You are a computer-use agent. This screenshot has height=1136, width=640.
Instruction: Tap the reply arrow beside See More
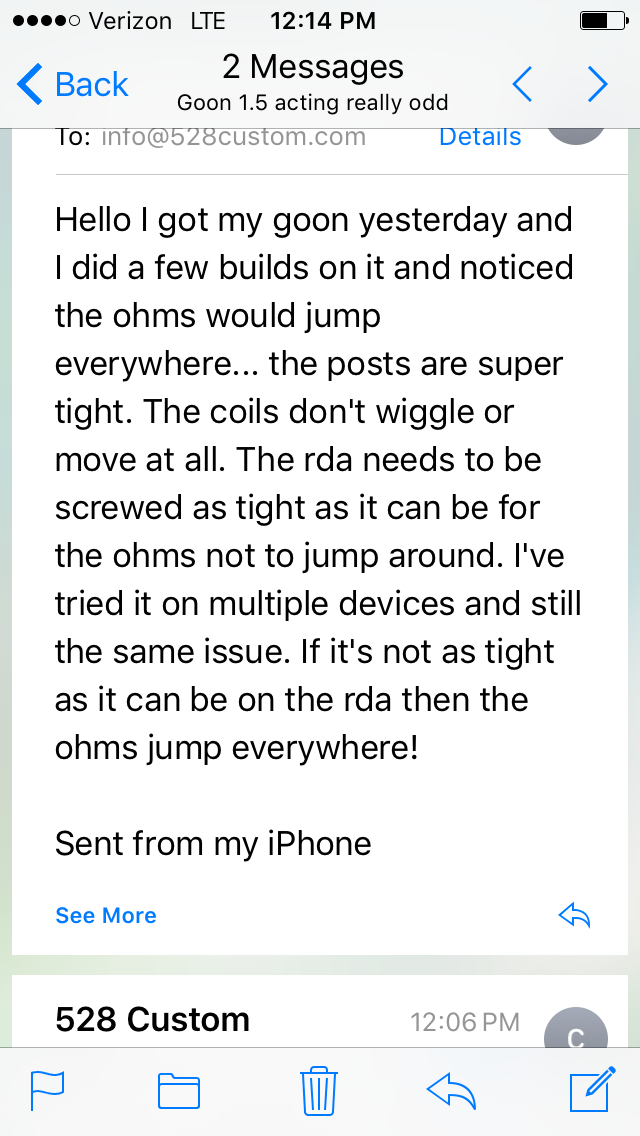click(574, 915)
